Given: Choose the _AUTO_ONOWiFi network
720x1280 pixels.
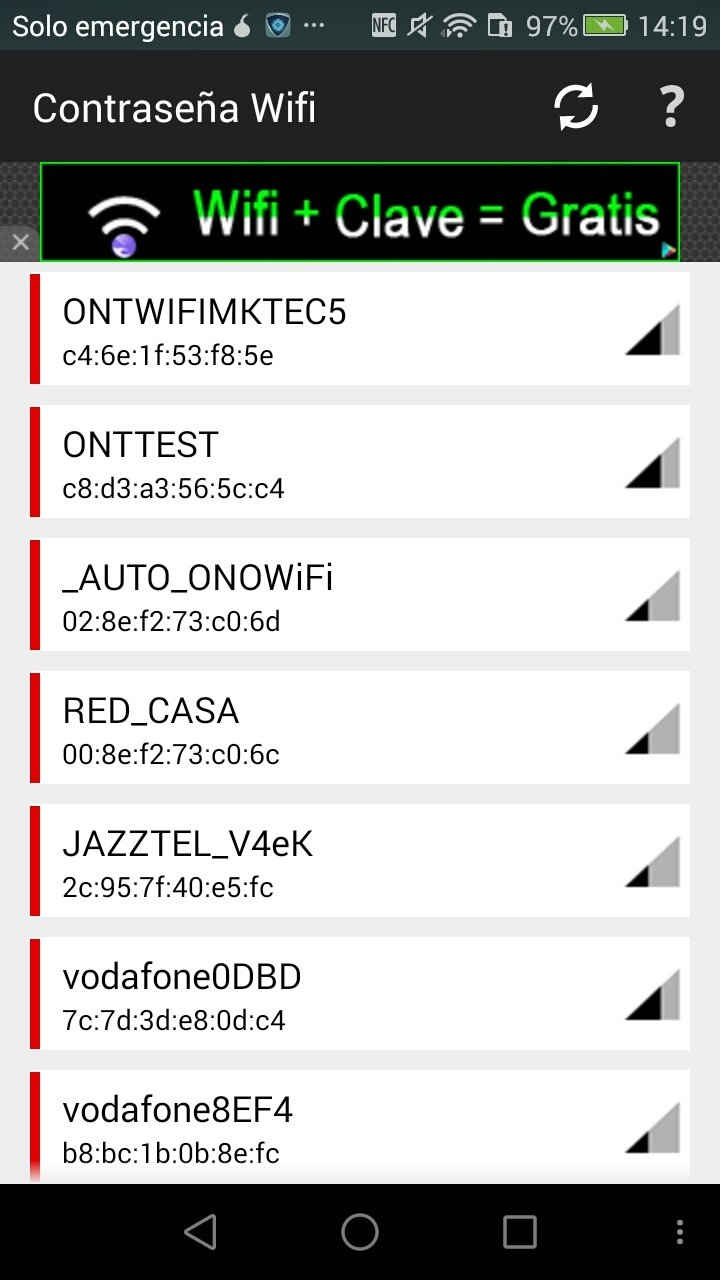Looking at the screenshot, I should click(x=360, y=594).
